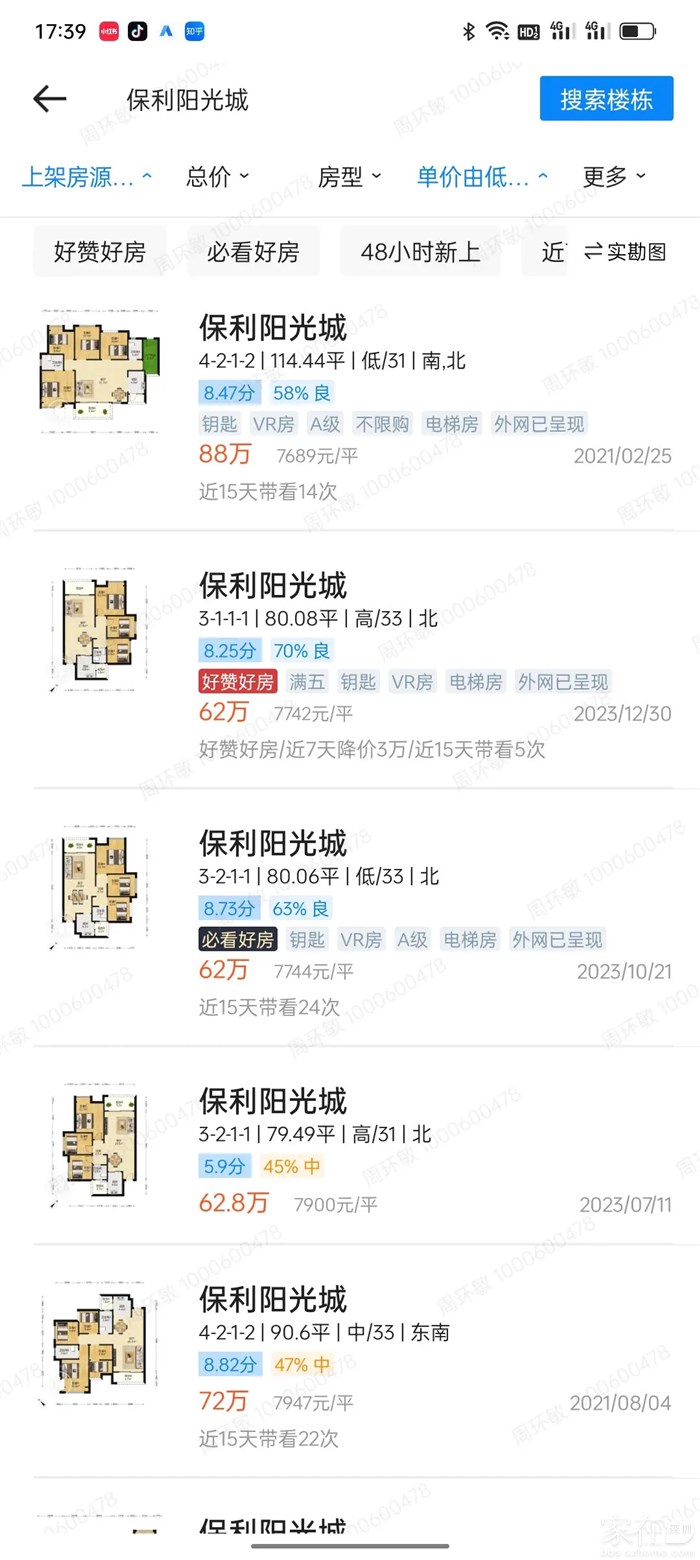Apply the 48小时新上 chip
The height and width of the screenshot is (1560, 700).
point(420,252)
